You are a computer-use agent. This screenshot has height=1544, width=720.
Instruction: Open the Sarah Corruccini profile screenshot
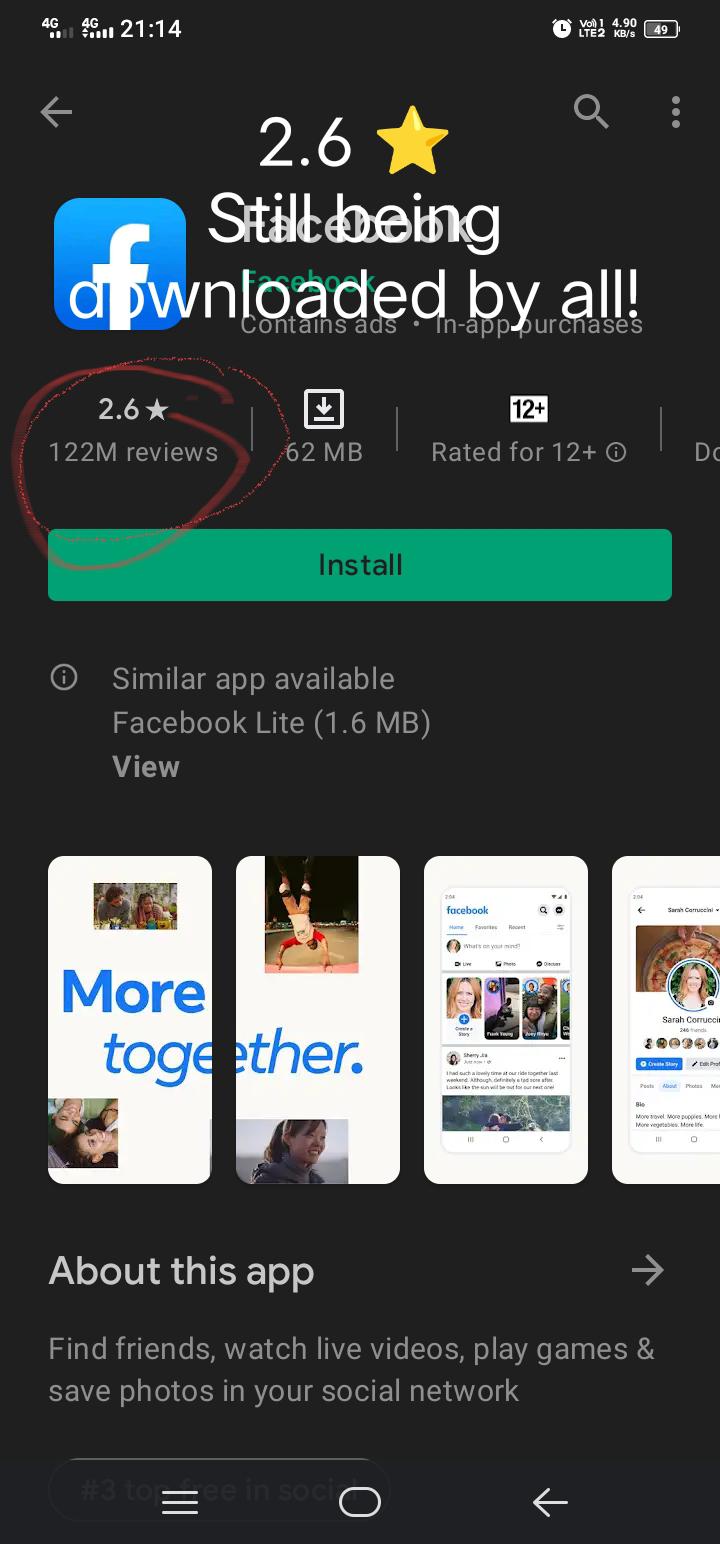(x=668, y=1020)
